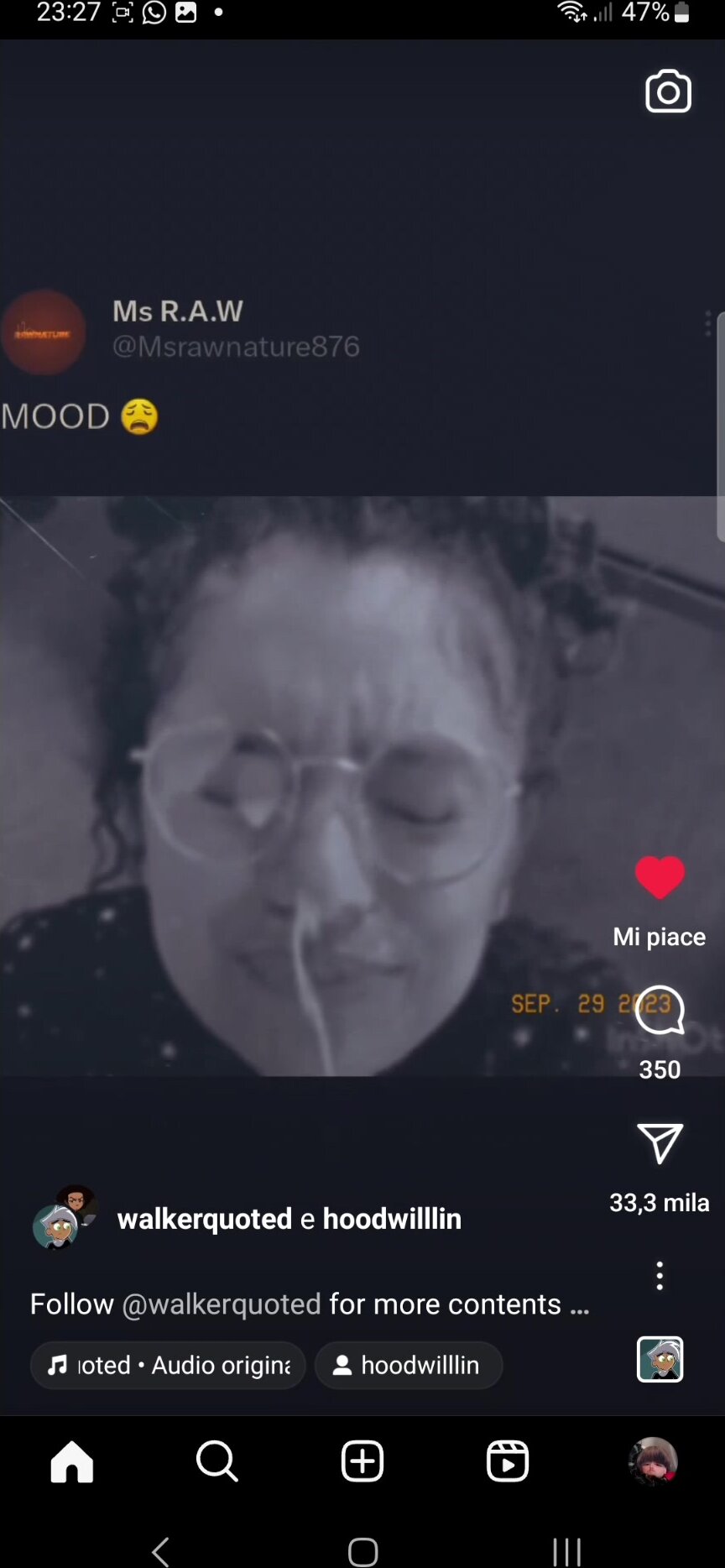The height and width of the screenshot is (1568, 725).
Task: Create a new post with plus icon
Action: click(362, 1461)
